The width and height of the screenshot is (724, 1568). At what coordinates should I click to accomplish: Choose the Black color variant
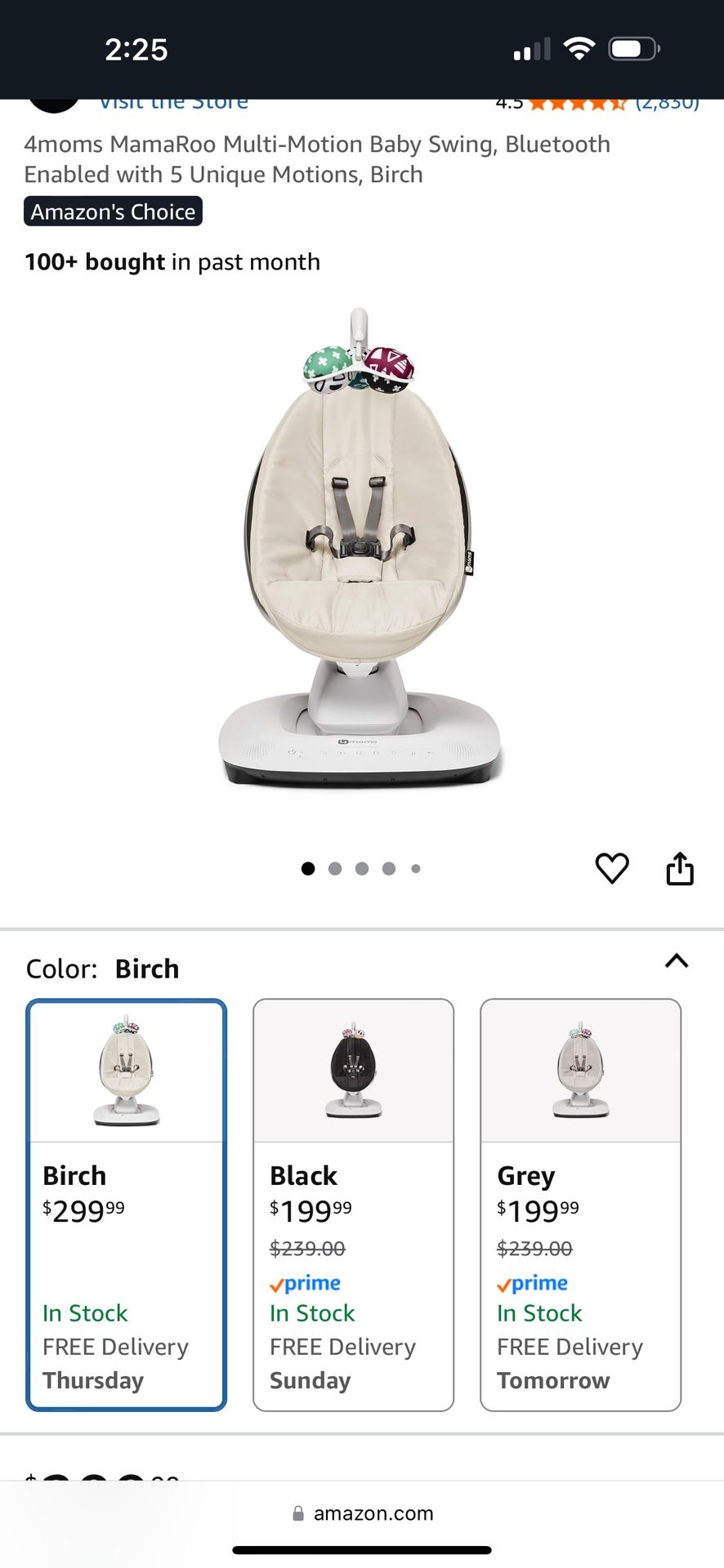[x=353, y=1205]
